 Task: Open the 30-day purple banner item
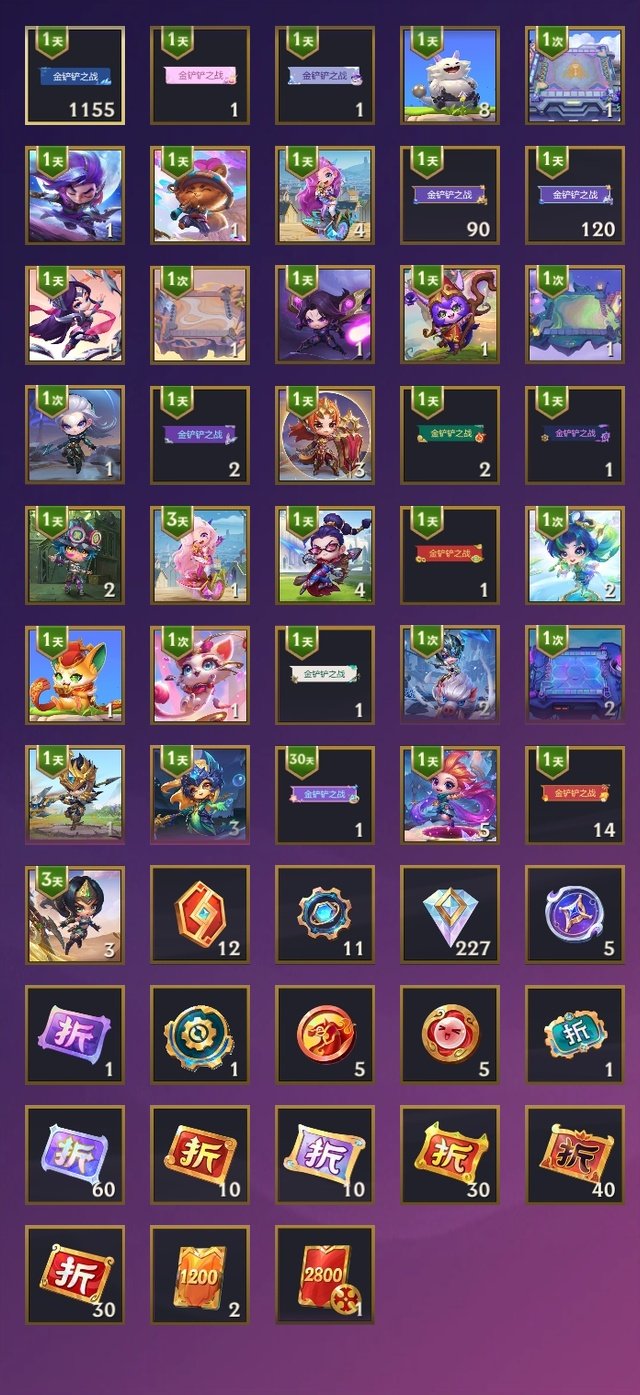pyautogui.click(x=325, y=795)
